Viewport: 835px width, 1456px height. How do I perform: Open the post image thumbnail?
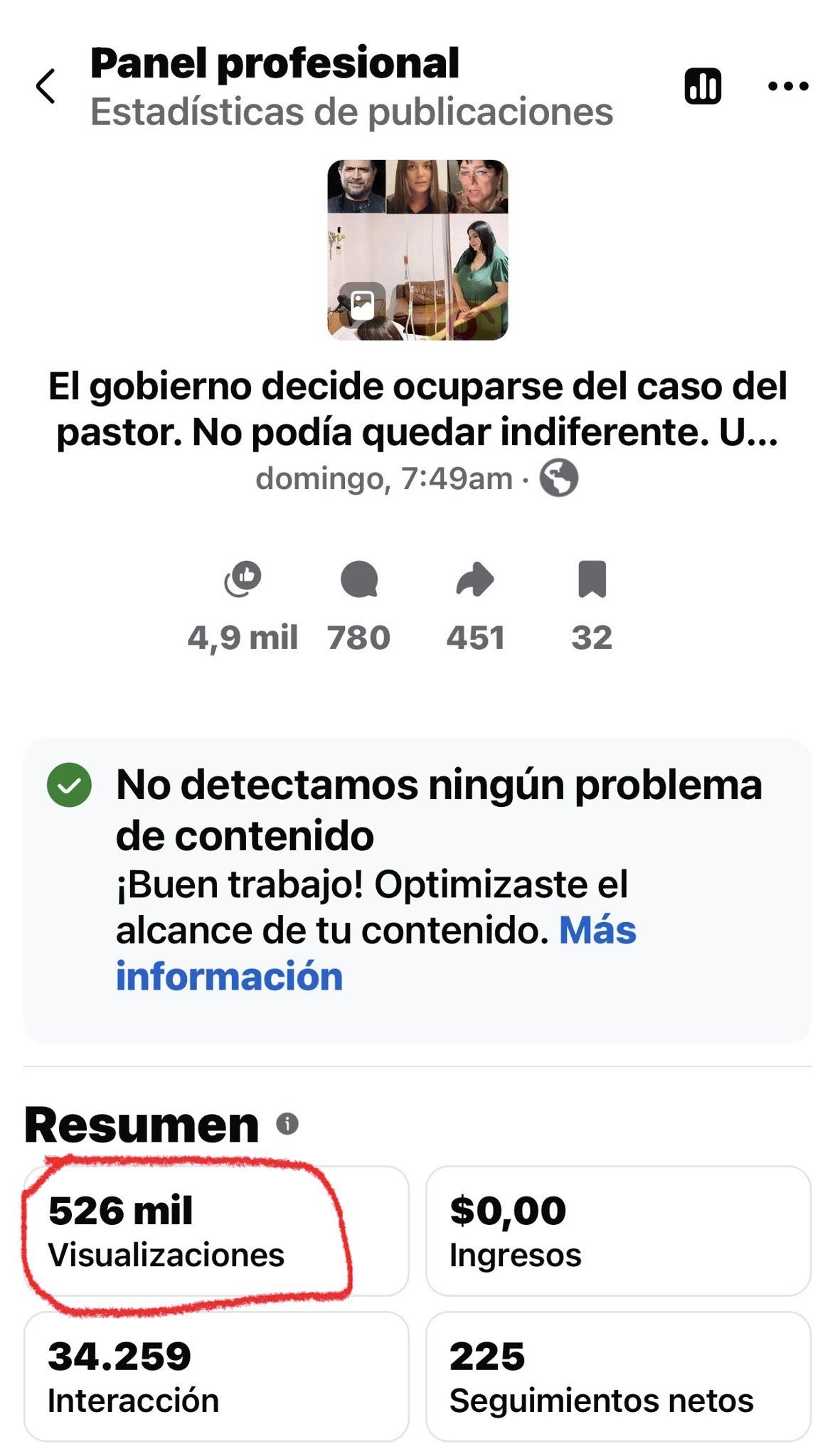418,250
